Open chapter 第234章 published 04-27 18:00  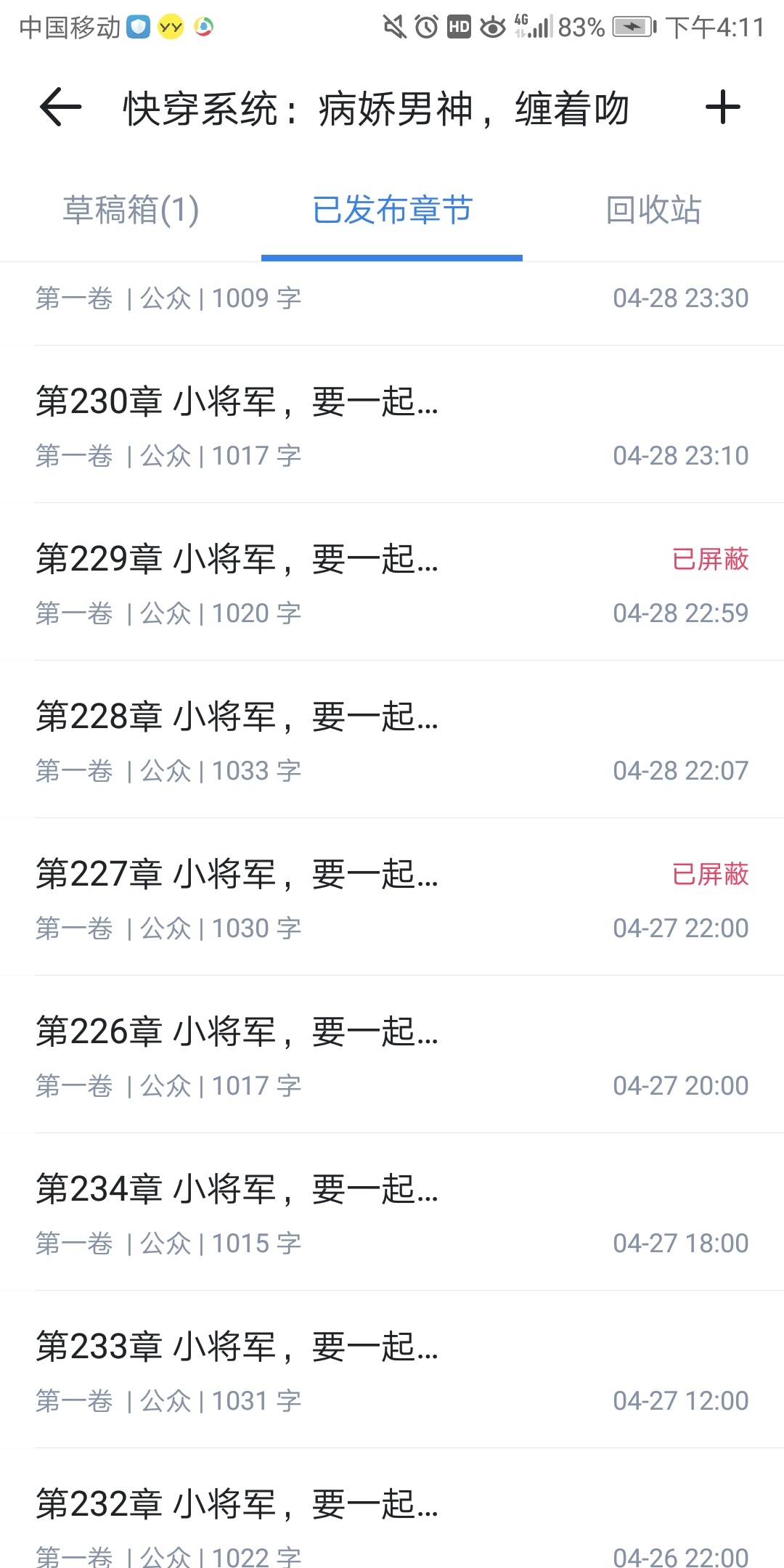click(392, 1213)
